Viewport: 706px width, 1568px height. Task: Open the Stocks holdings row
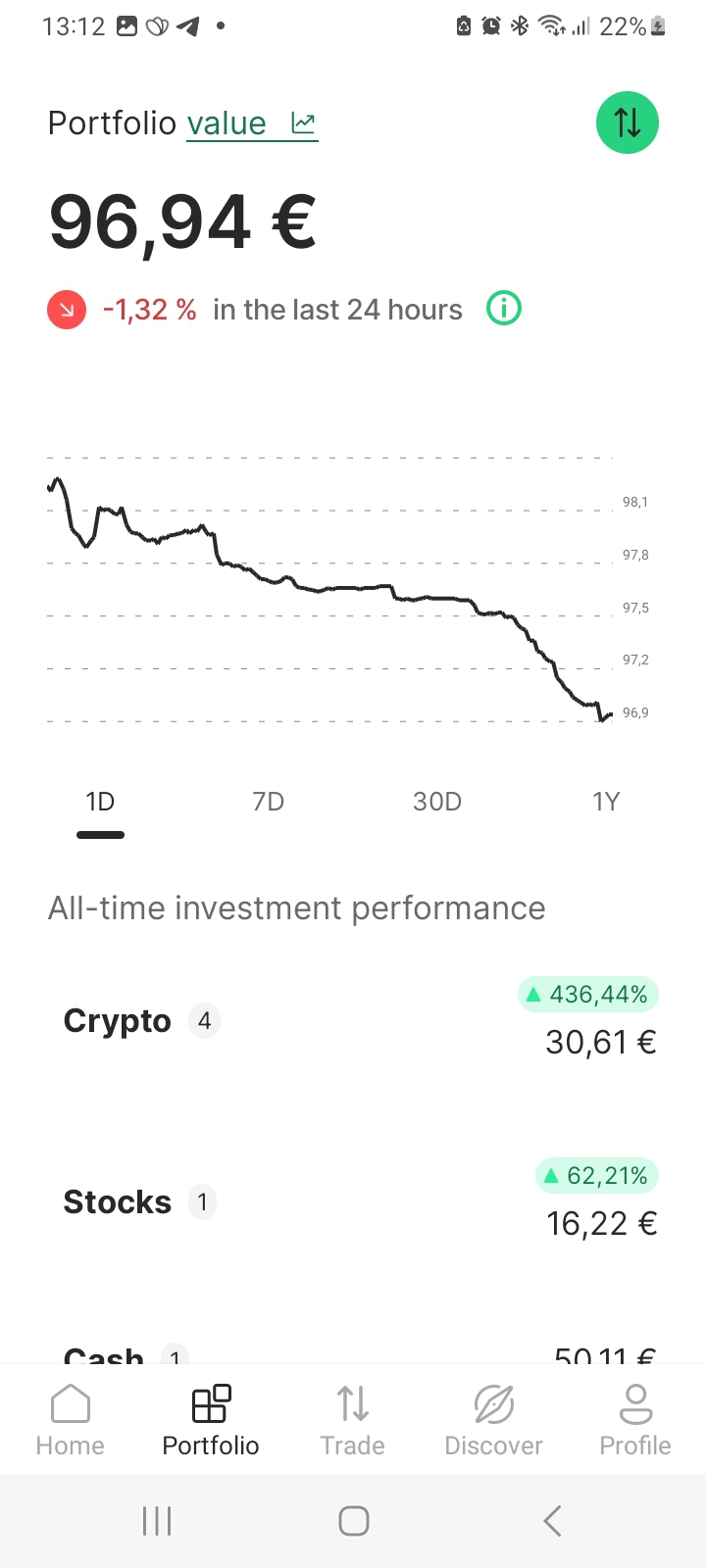click(353, 1201)
